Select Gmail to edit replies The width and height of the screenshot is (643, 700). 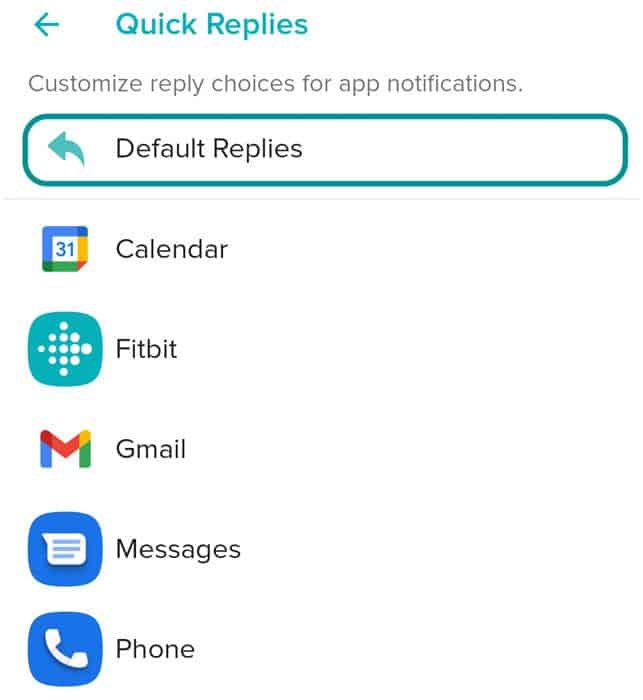tap(150, 449)
